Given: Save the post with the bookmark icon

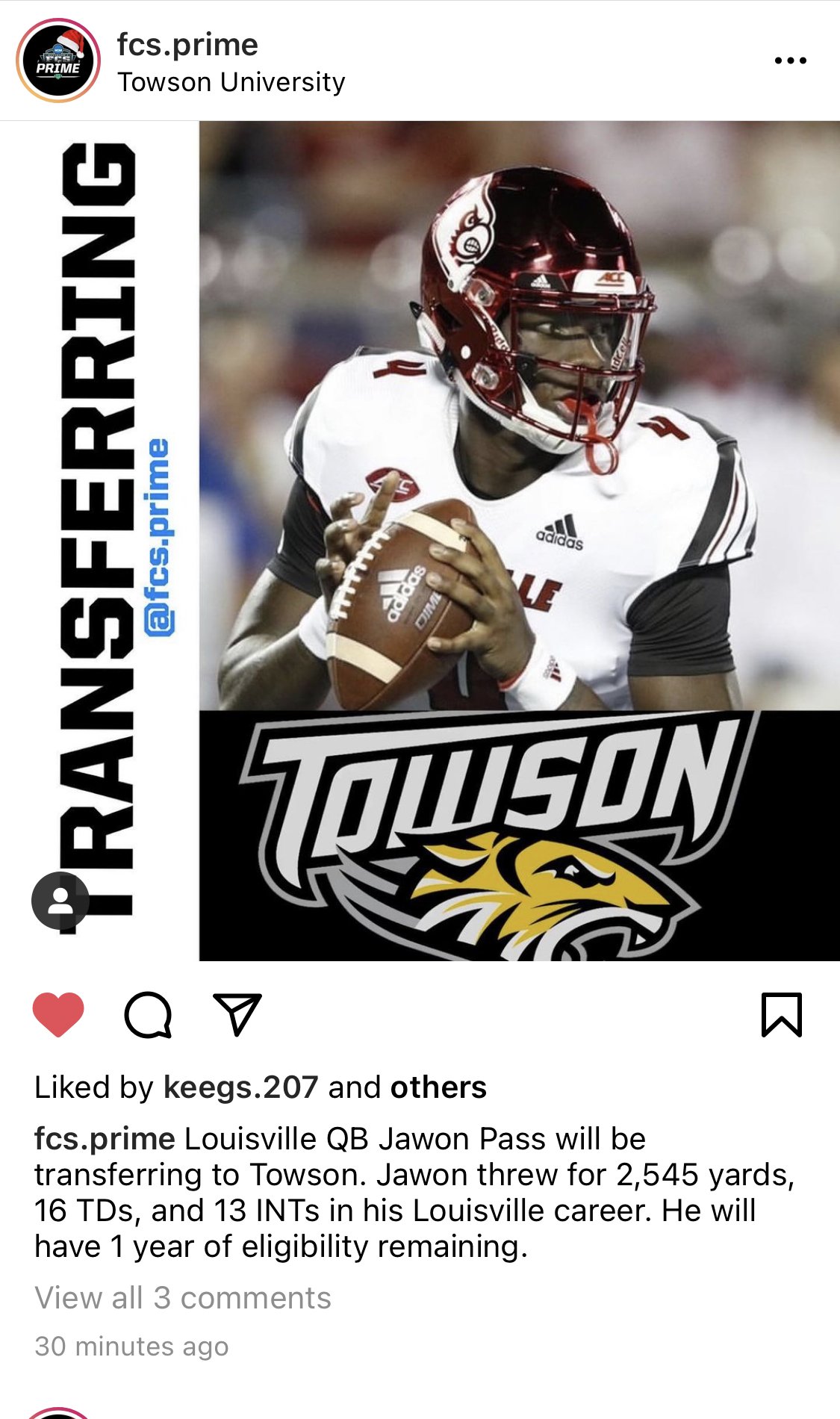Looking at the screenshot, I should pos(782,1014).
